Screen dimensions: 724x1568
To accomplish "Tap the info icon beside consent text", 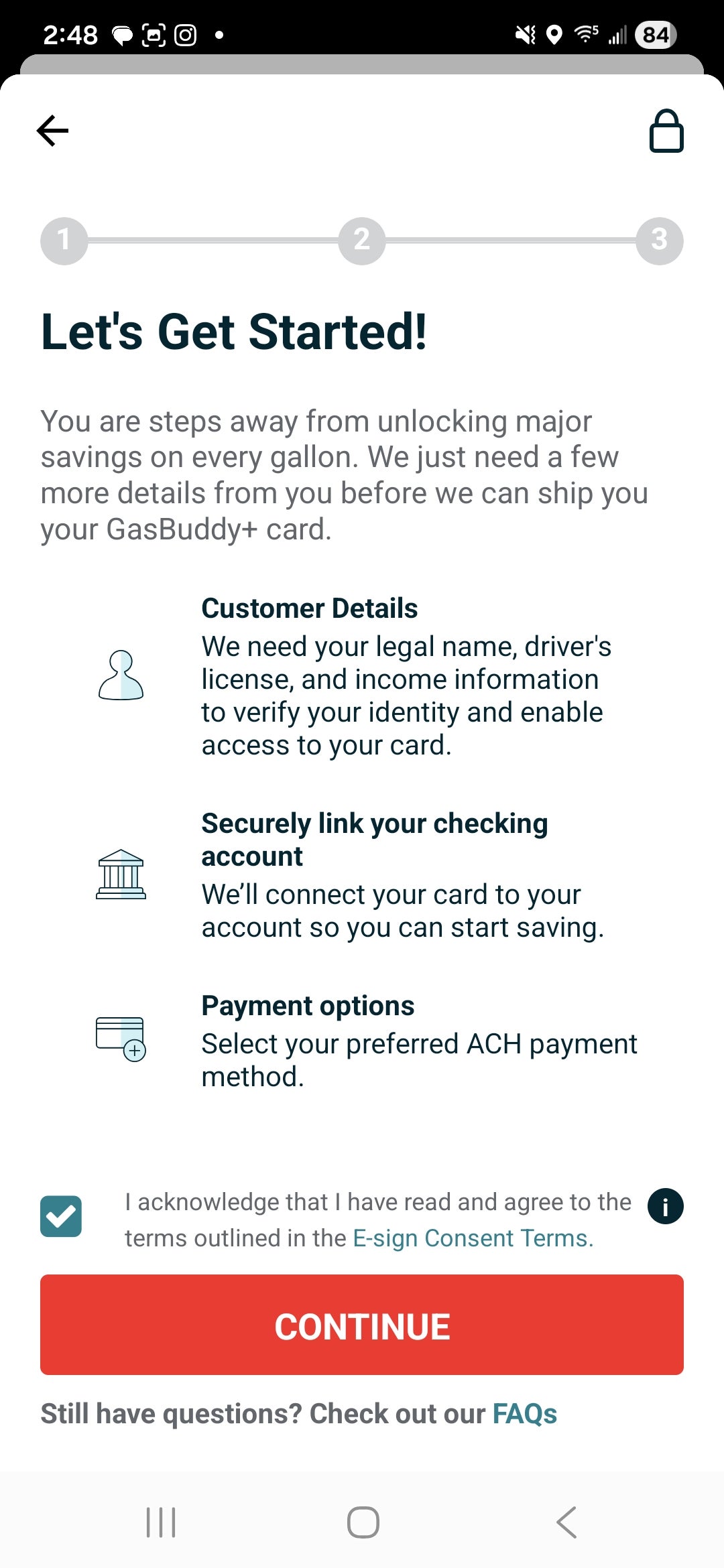I will (x=665, y=1206).
